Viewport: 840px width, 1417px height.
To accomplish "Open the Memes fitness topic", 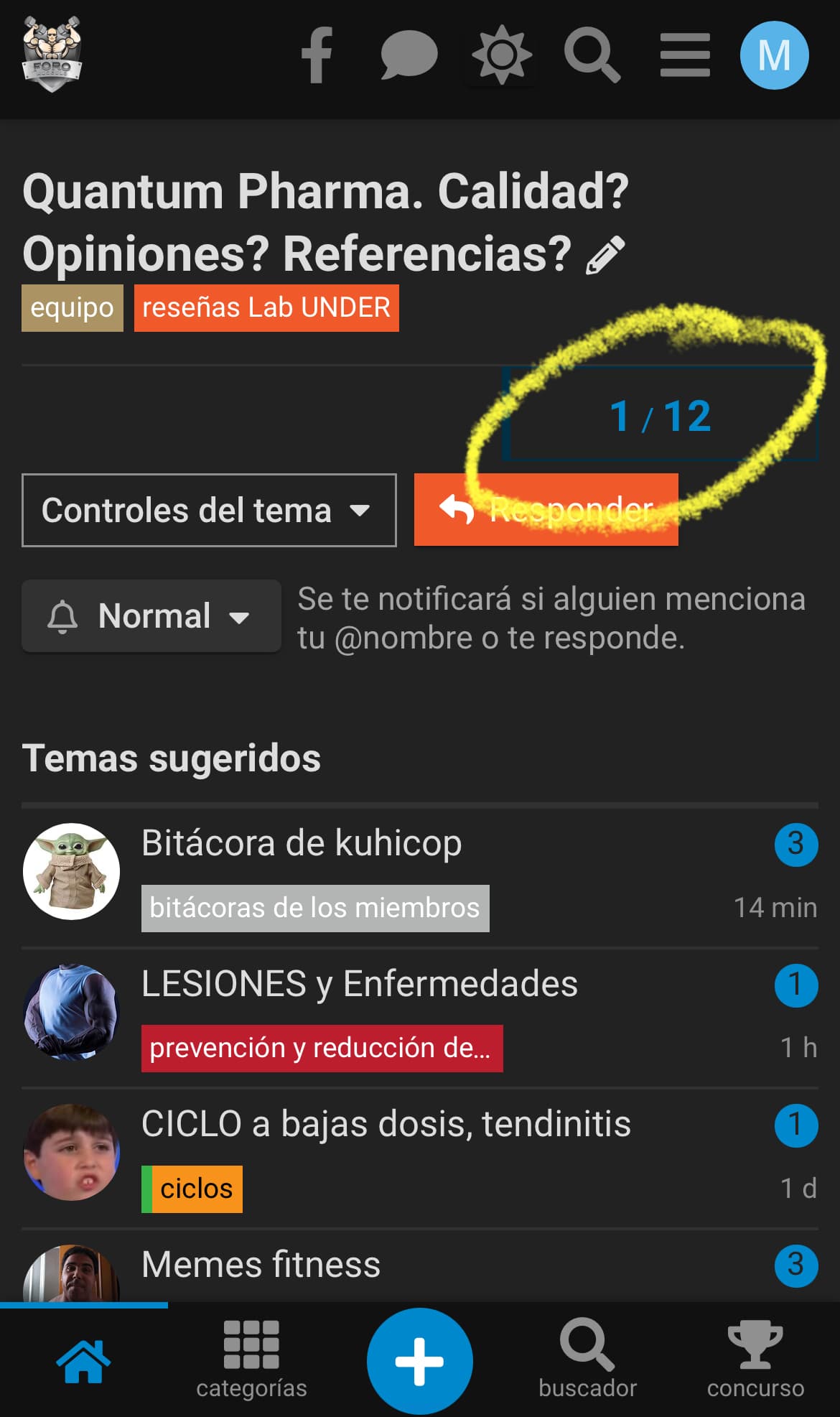I will (x=261, y=1264).
